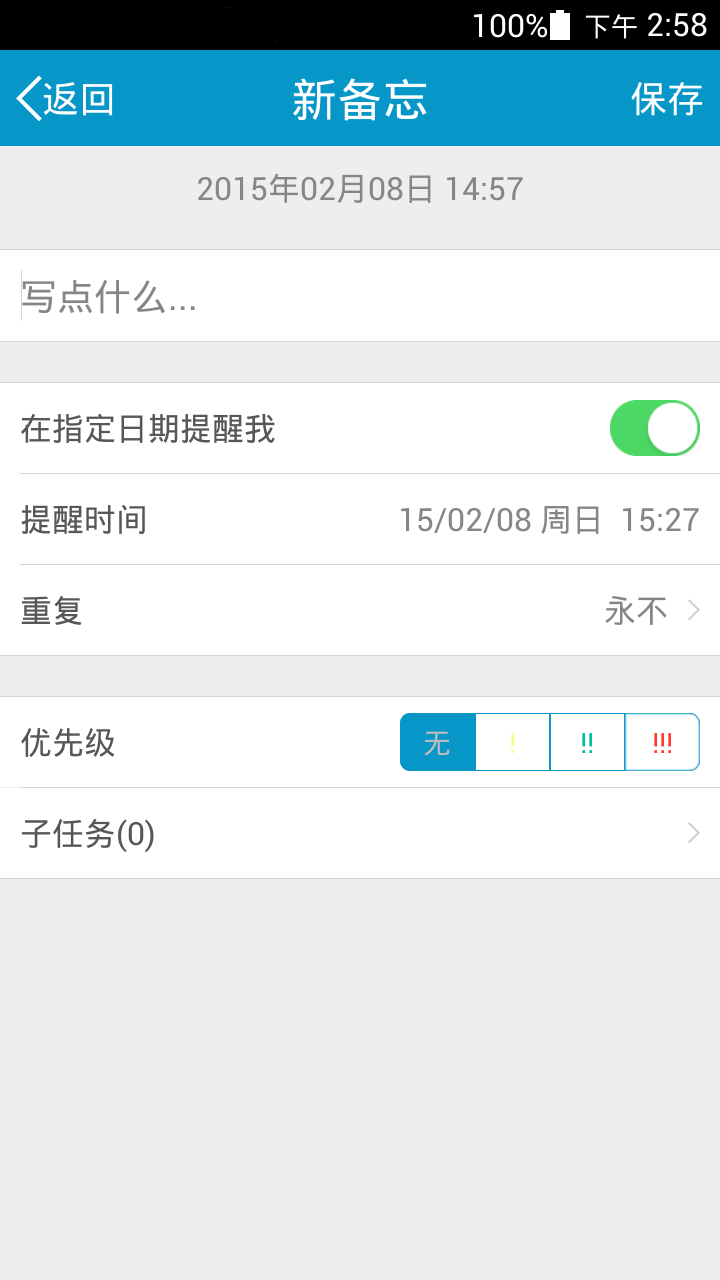Focus the 写点什么 text field
Viewport: 720px width, 1280px height.
click(x=360, y=296)
